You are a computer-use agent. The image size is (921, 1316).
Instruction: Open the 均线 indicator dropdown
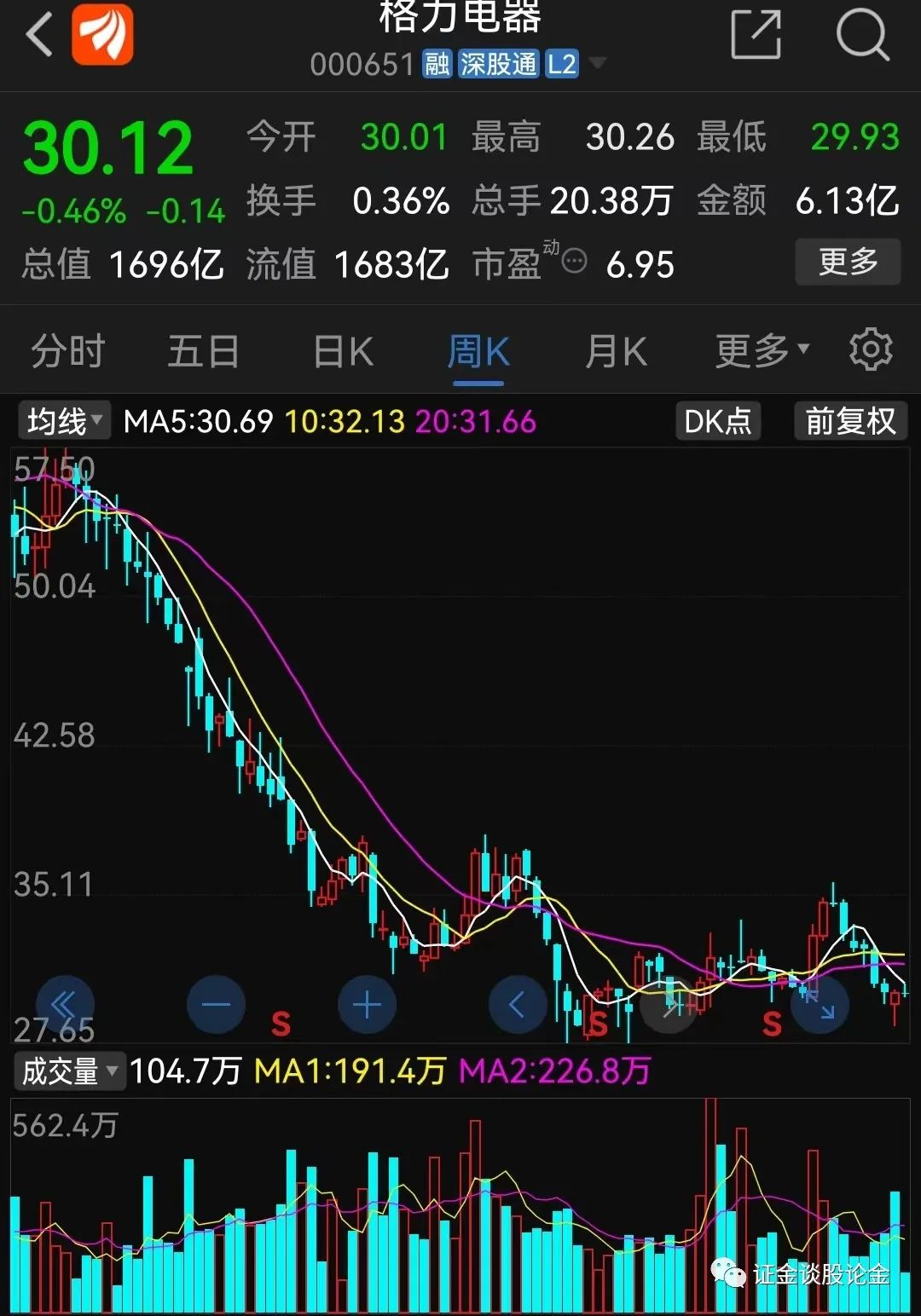pyautogui.click(x=64, y=421)
